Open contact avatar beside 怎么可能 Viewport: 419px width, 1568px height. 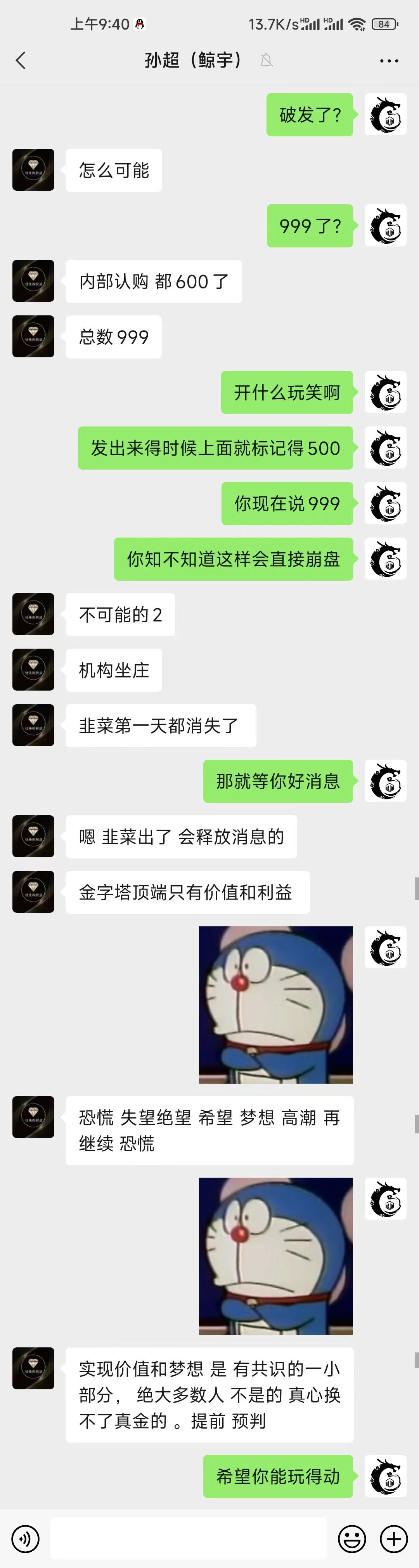click(x=33, y=170)
